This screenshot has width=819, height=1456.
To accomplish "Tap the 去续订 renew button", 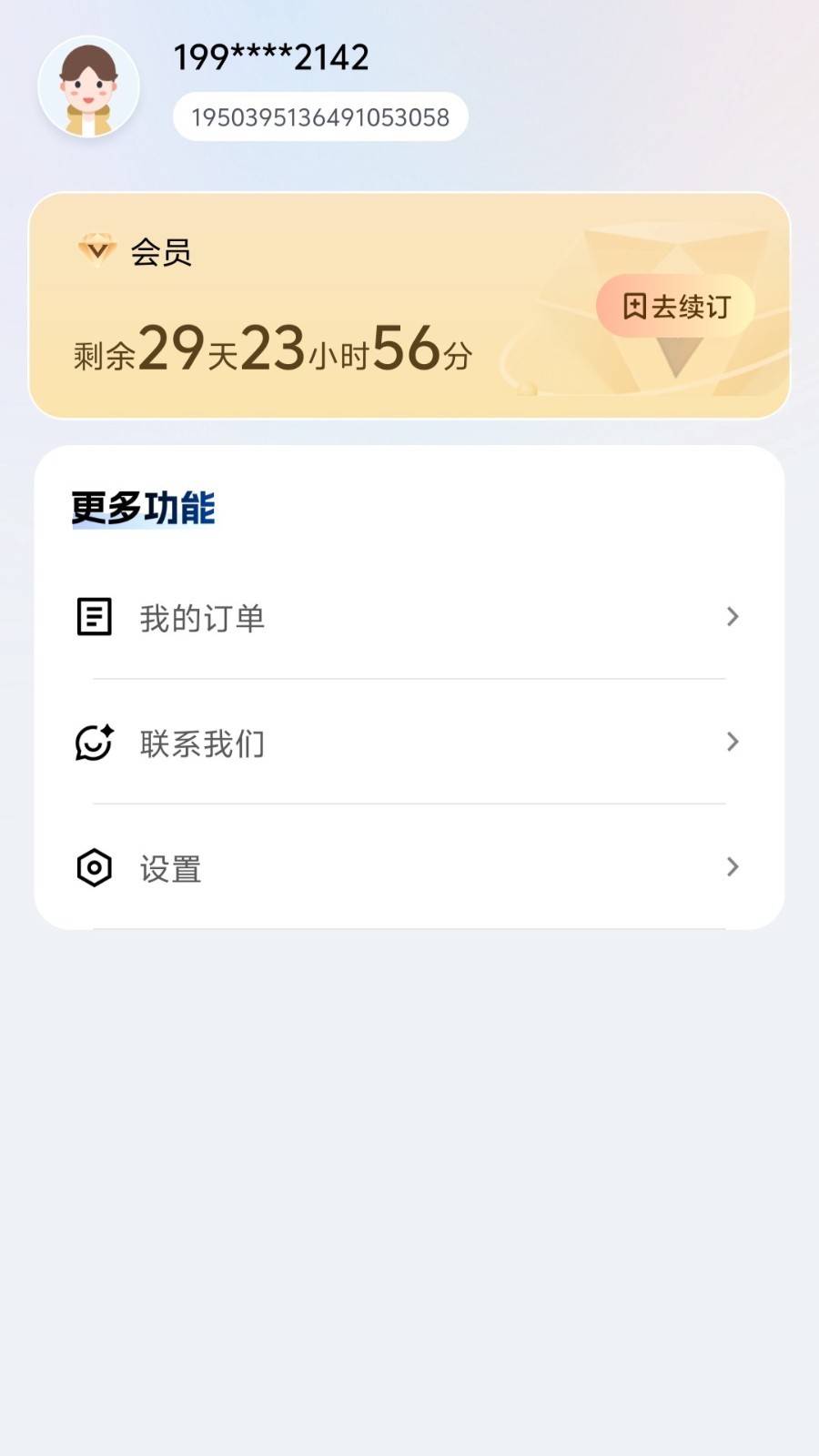I will (676, 307).
